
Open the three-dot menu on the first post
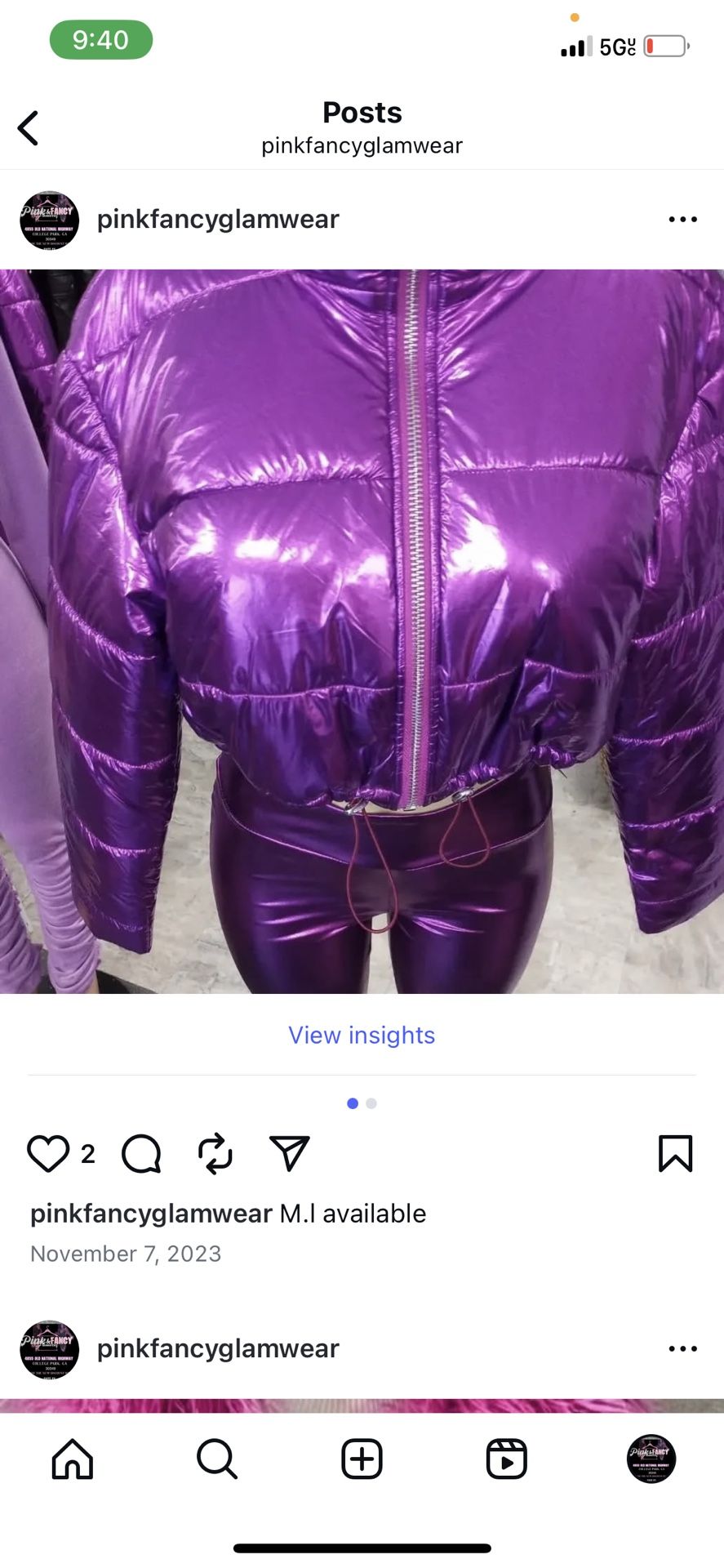point(682,218)
